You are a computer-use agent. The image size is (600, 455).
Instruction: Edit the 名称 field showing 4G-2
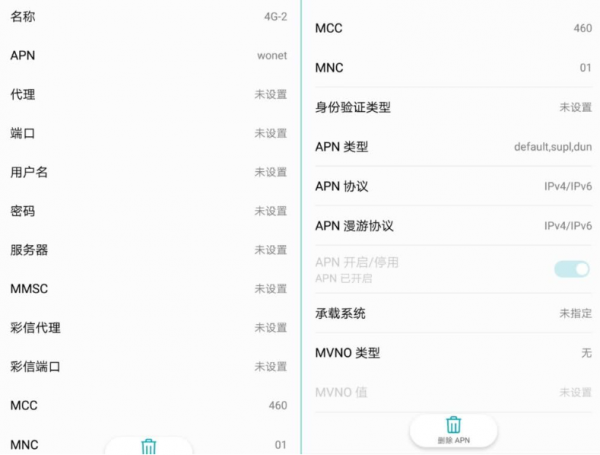[148, 16]
